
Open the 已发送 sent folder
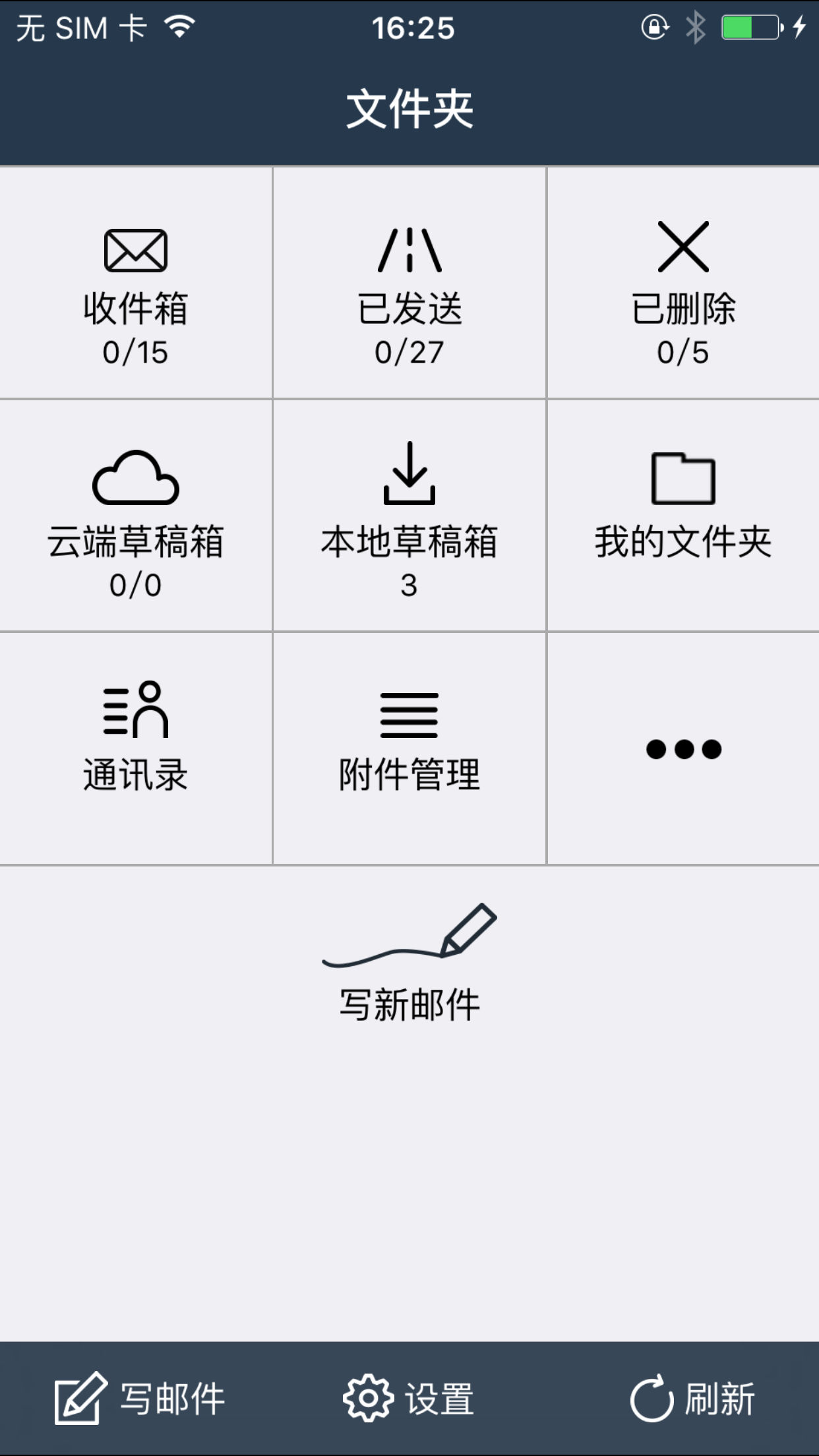click(x=409, y=284)
